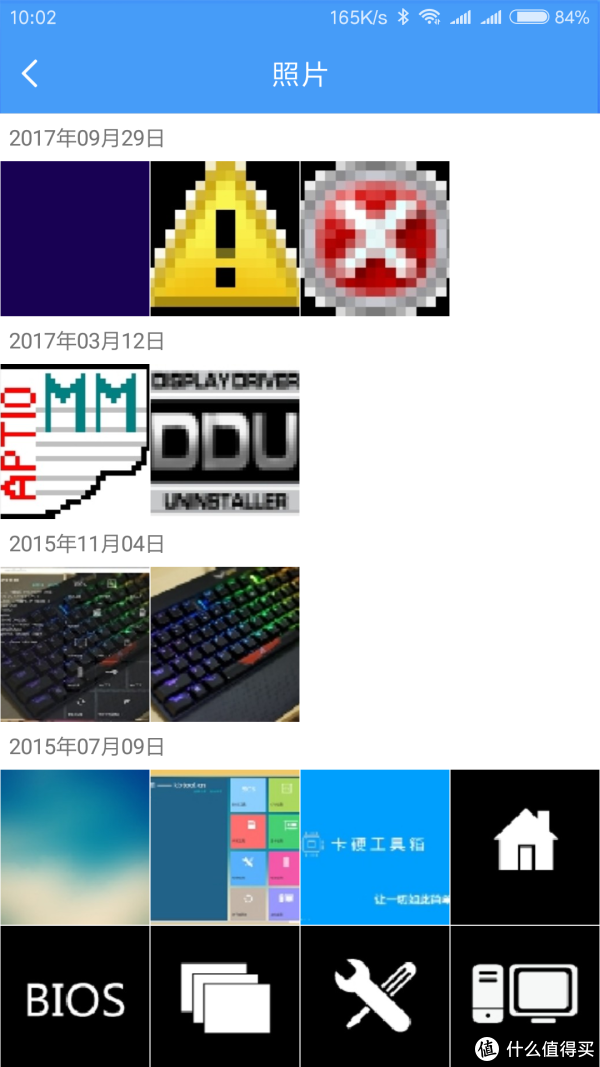Open the wrench and screwdriver image

375,996
